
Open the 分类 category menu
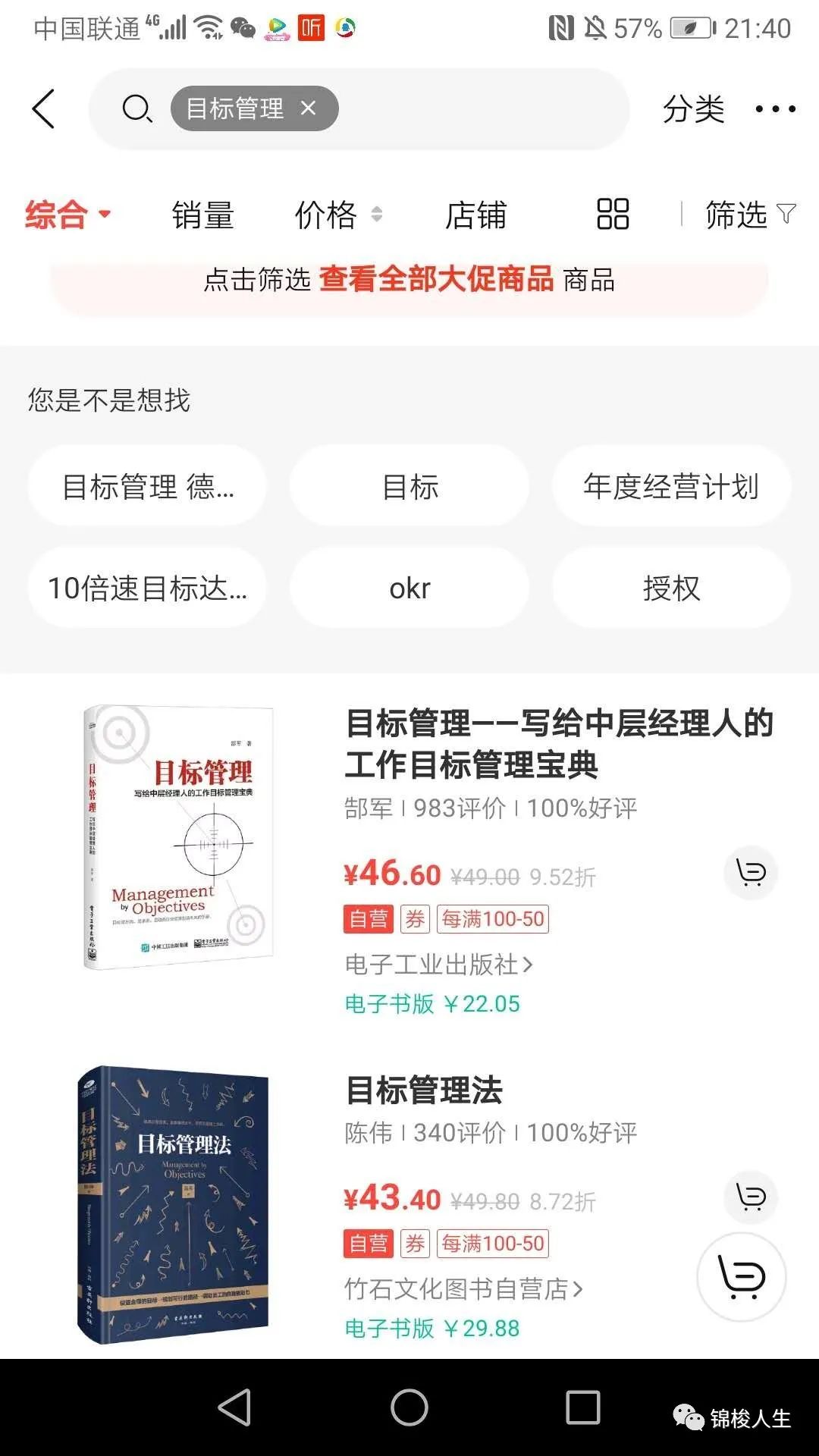pos(693,109)
